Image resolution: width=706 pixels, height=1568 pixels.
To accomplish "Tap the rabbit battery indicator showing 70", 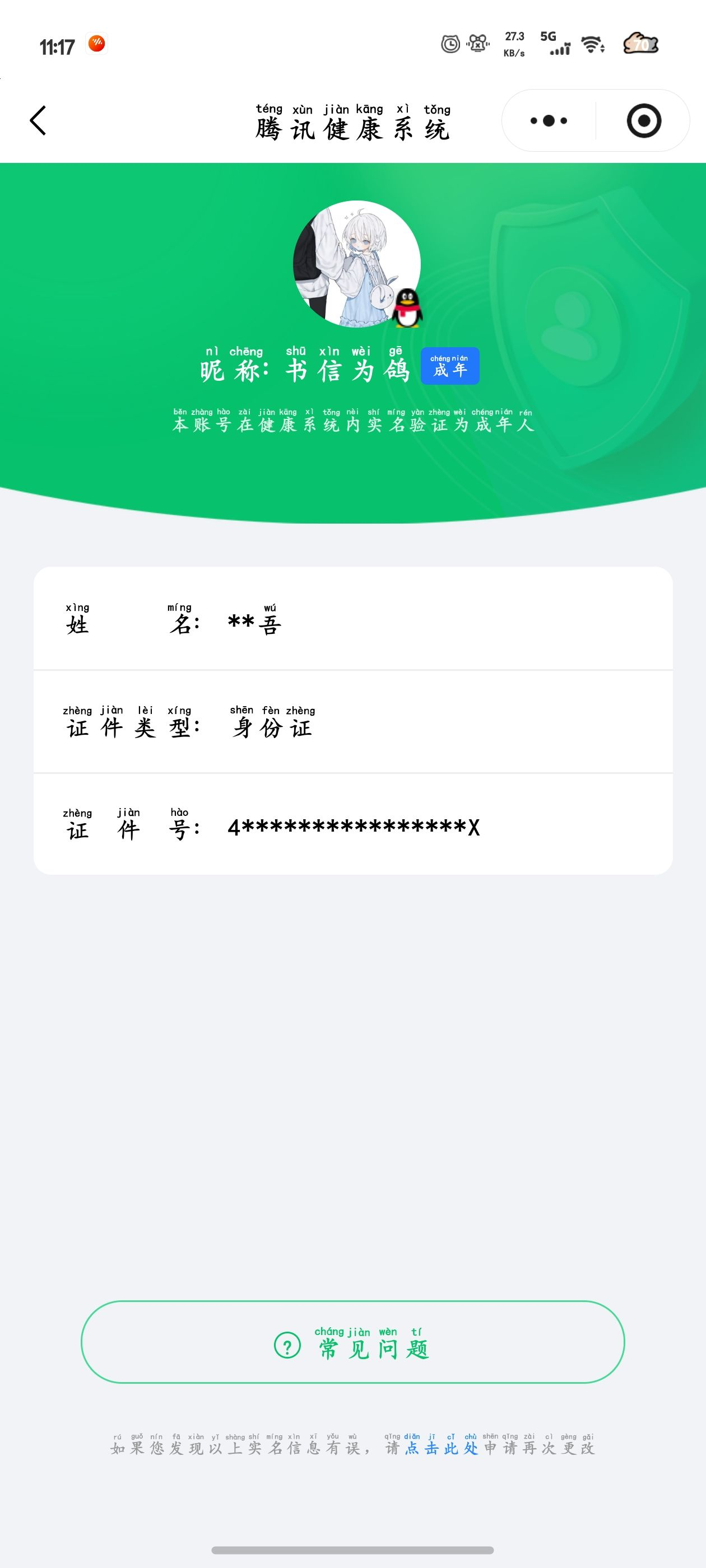I will click(x=640, y=44).
